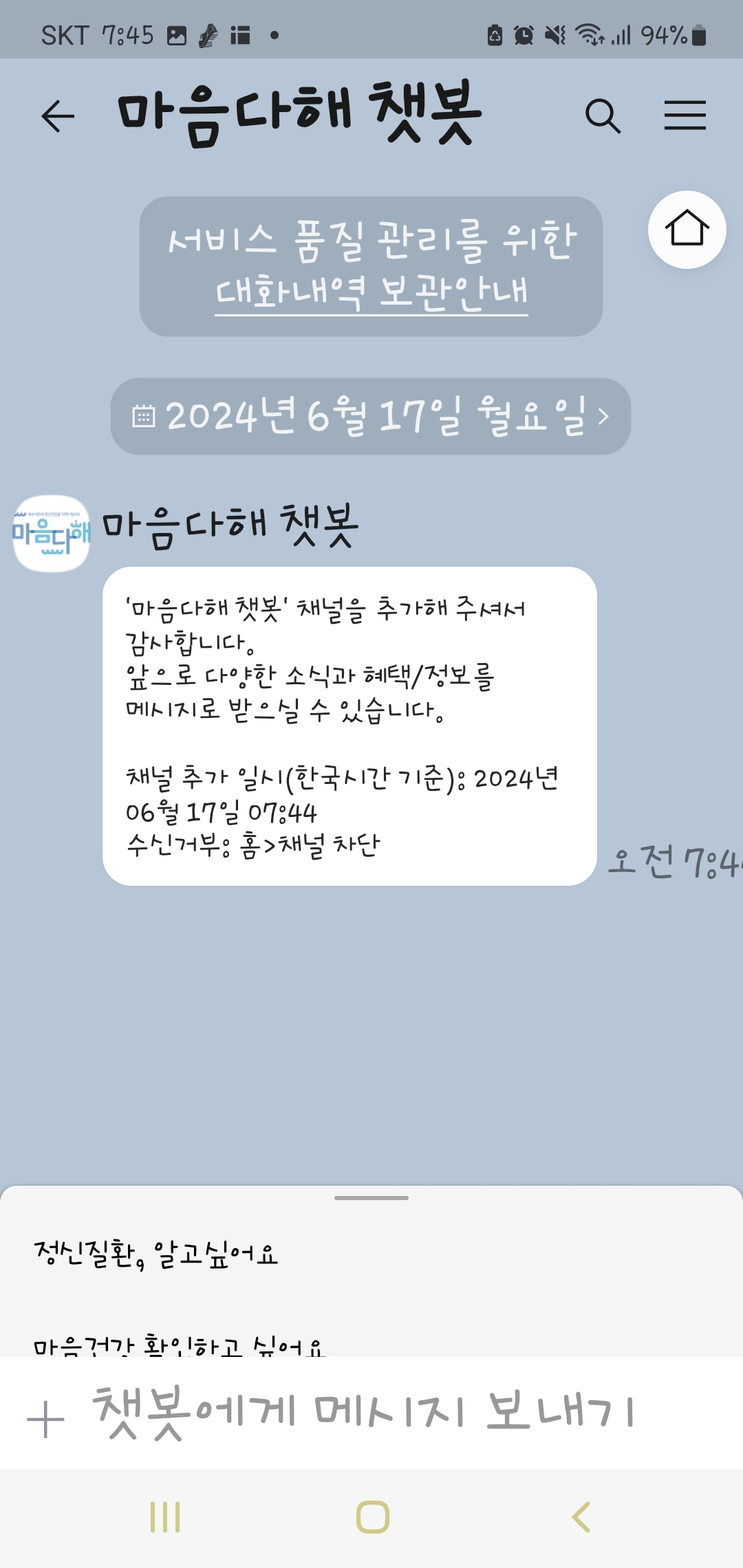The height and width of the screenshot is (1568, 743).
Task: Select 마음건강 확인하고 싶어요 option
Action: pyautogui.click(x=179, y=1343)
